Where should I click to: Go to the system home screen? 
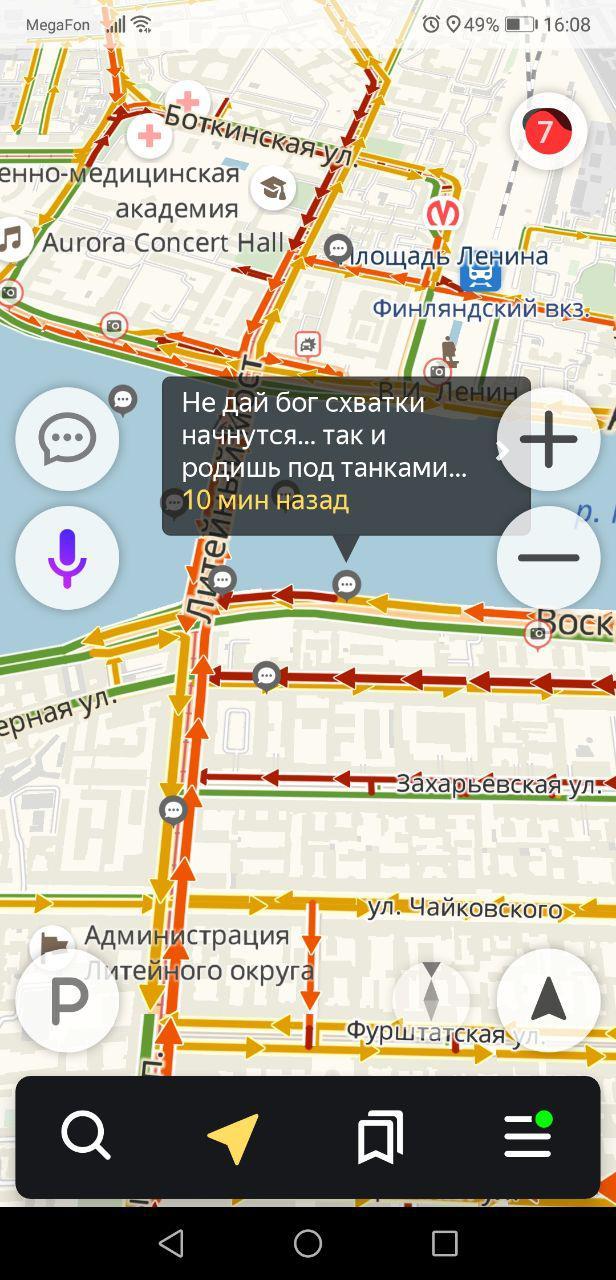[x=308, y=1243]
